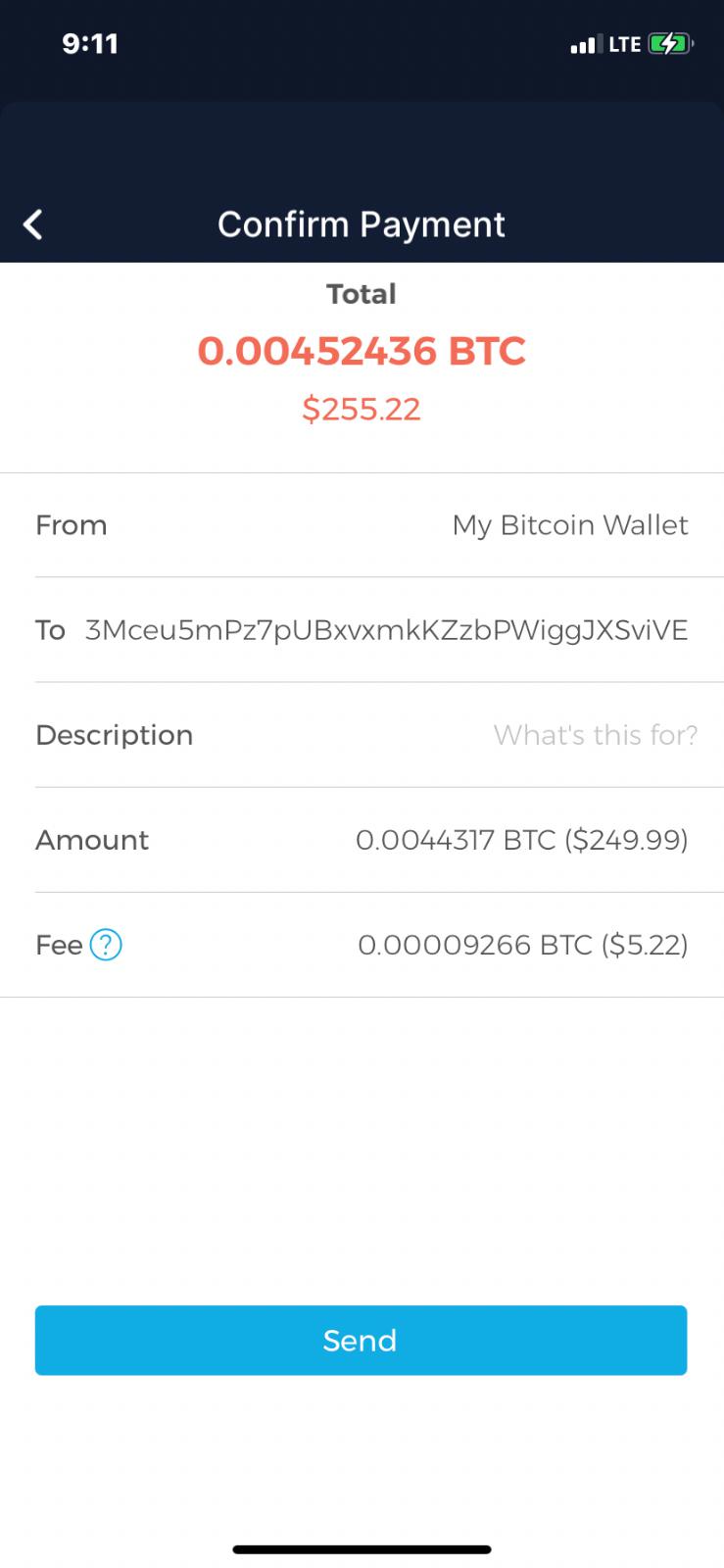
Task: Confirm payment with the Send button
Action: pyautogui.click(x=361, y=1340)
